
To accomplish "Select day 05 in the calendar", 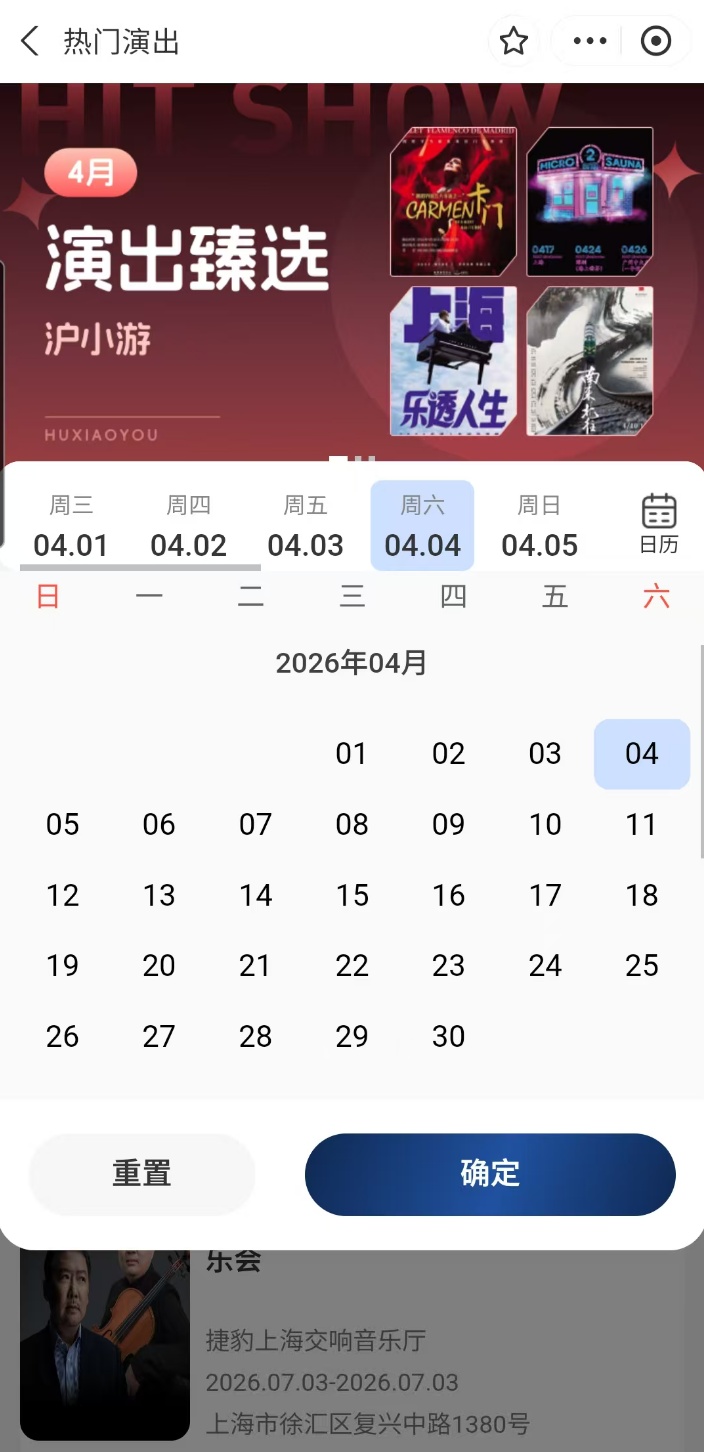I will (x=62, y=825).
